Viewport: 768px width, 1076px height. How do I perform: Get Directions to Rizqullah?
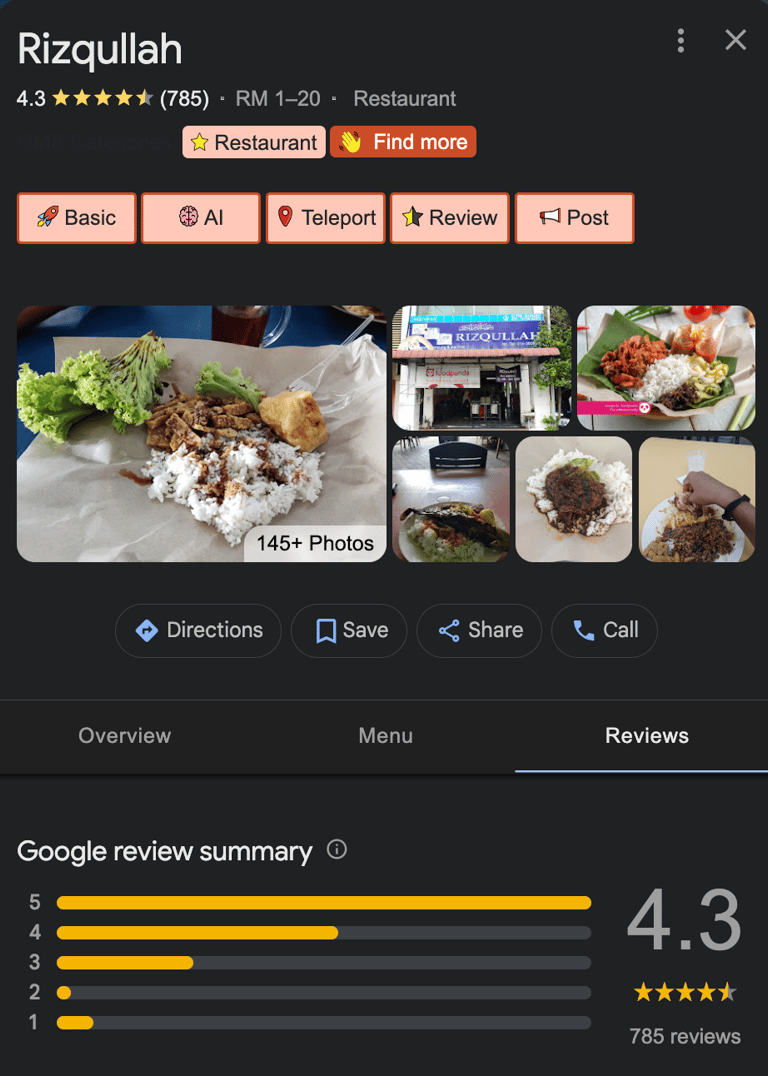[198, 630]
